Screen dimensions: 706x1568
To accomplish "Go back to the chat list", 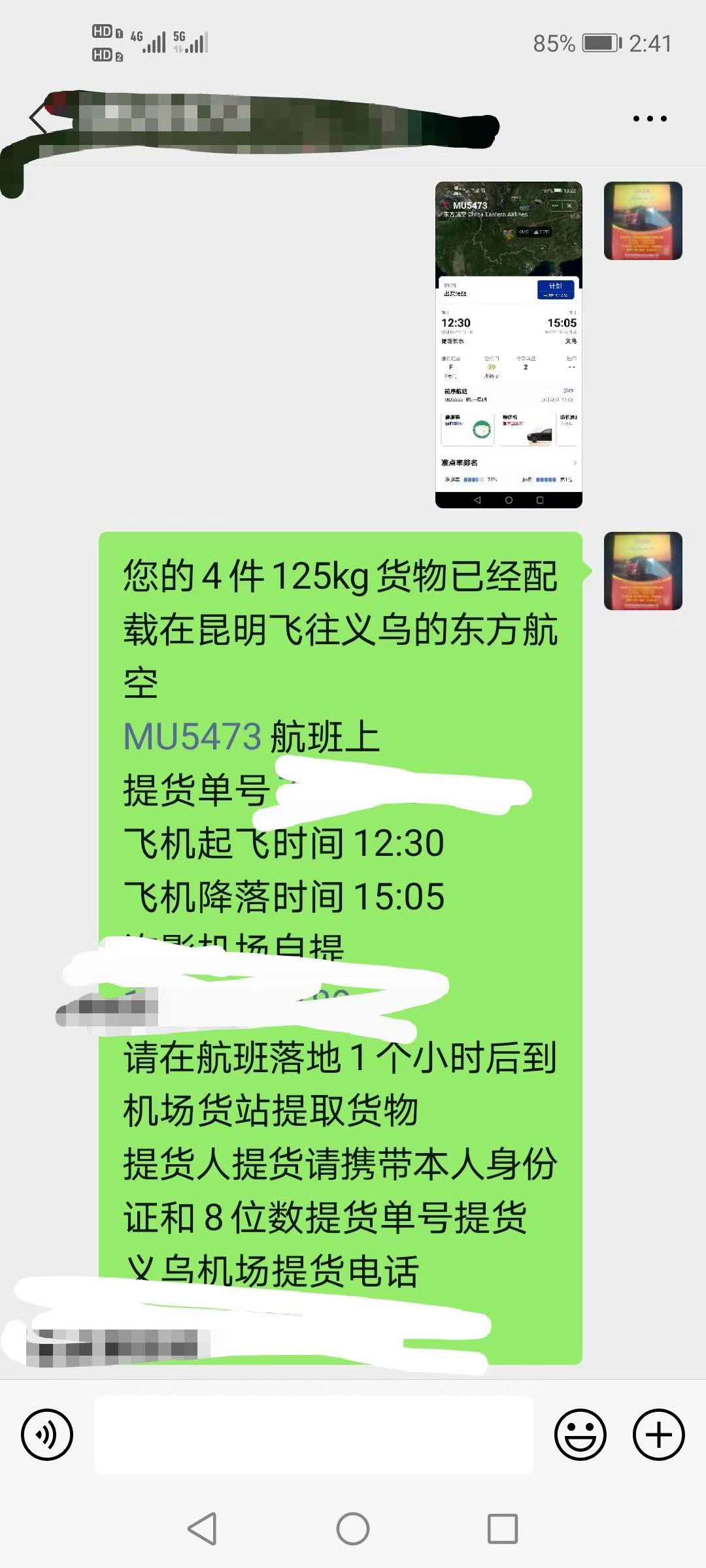I will tap(39, 118).
